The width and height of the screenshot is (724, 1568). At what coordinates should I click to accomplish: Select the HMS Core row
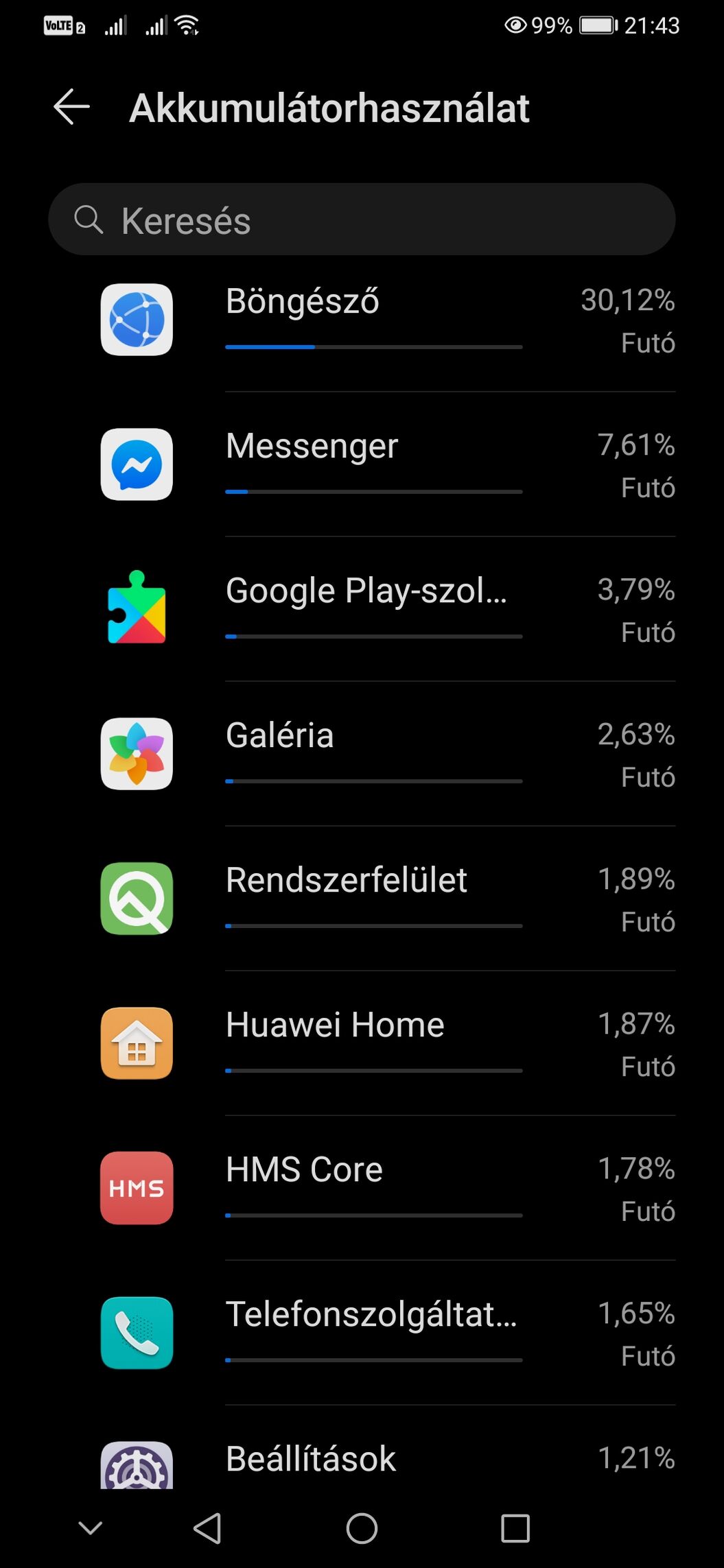point(362,1188)
